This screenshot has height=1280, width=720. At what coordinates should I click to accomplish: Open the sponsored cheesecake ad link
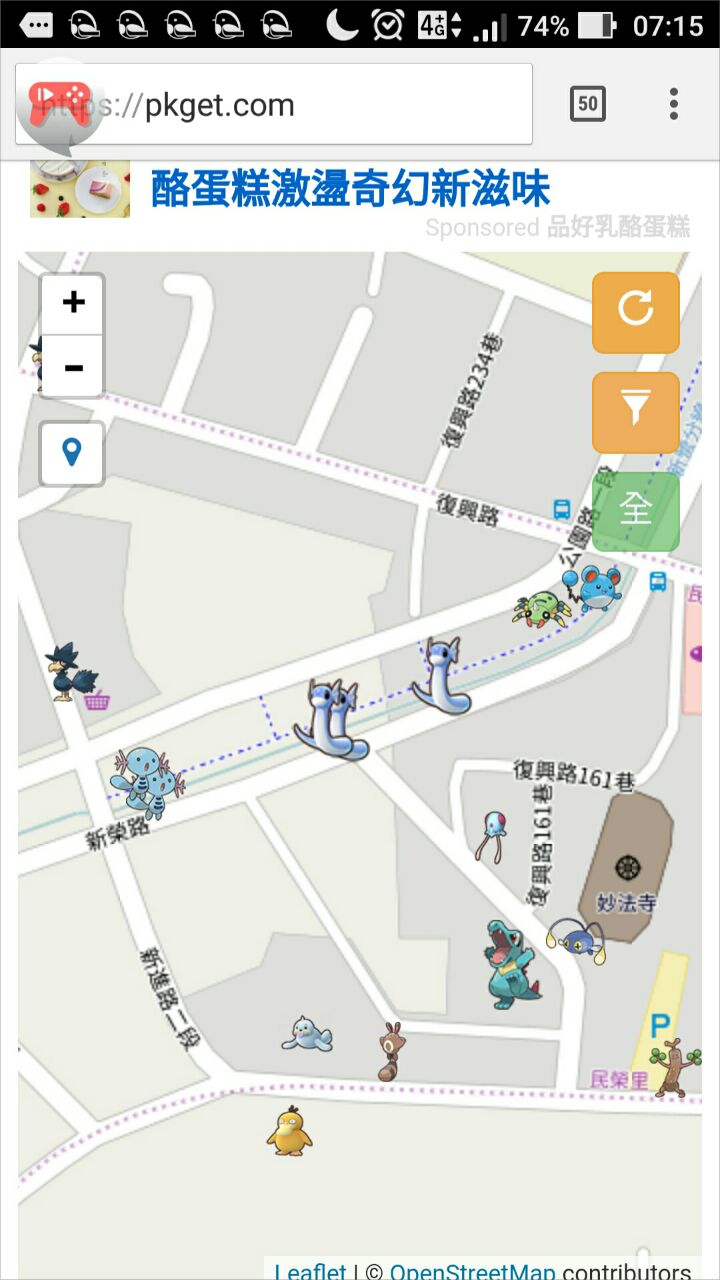click(350, 189)
